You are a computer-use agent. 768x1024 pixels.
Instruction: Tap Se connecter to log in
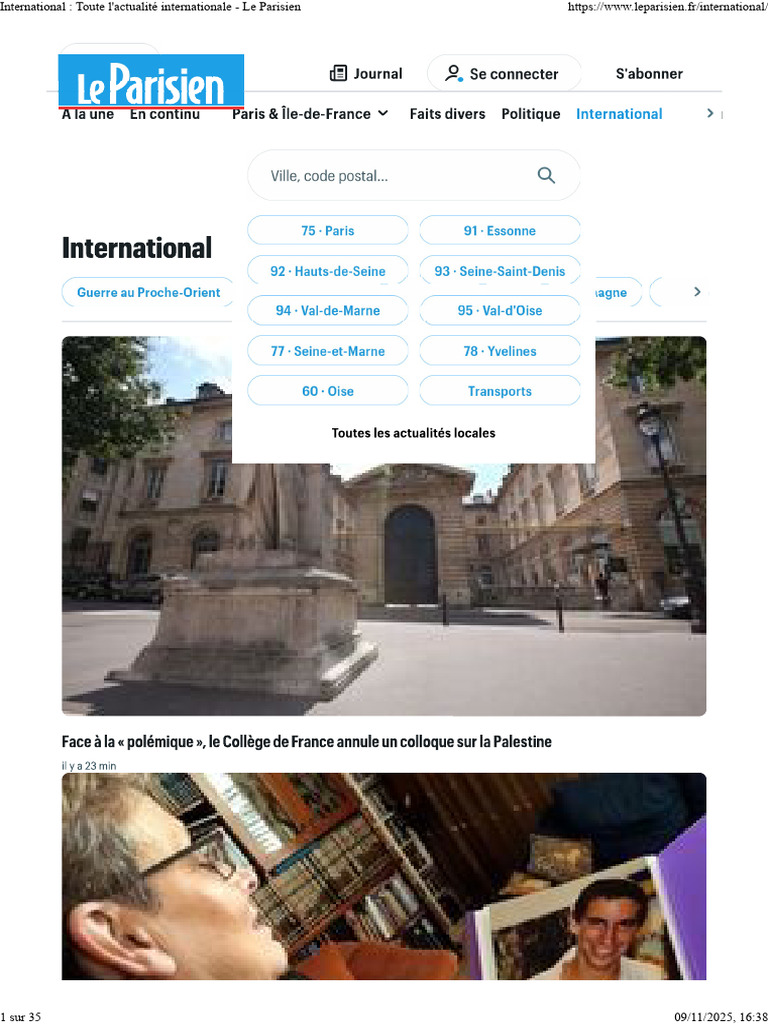(504, 73)
